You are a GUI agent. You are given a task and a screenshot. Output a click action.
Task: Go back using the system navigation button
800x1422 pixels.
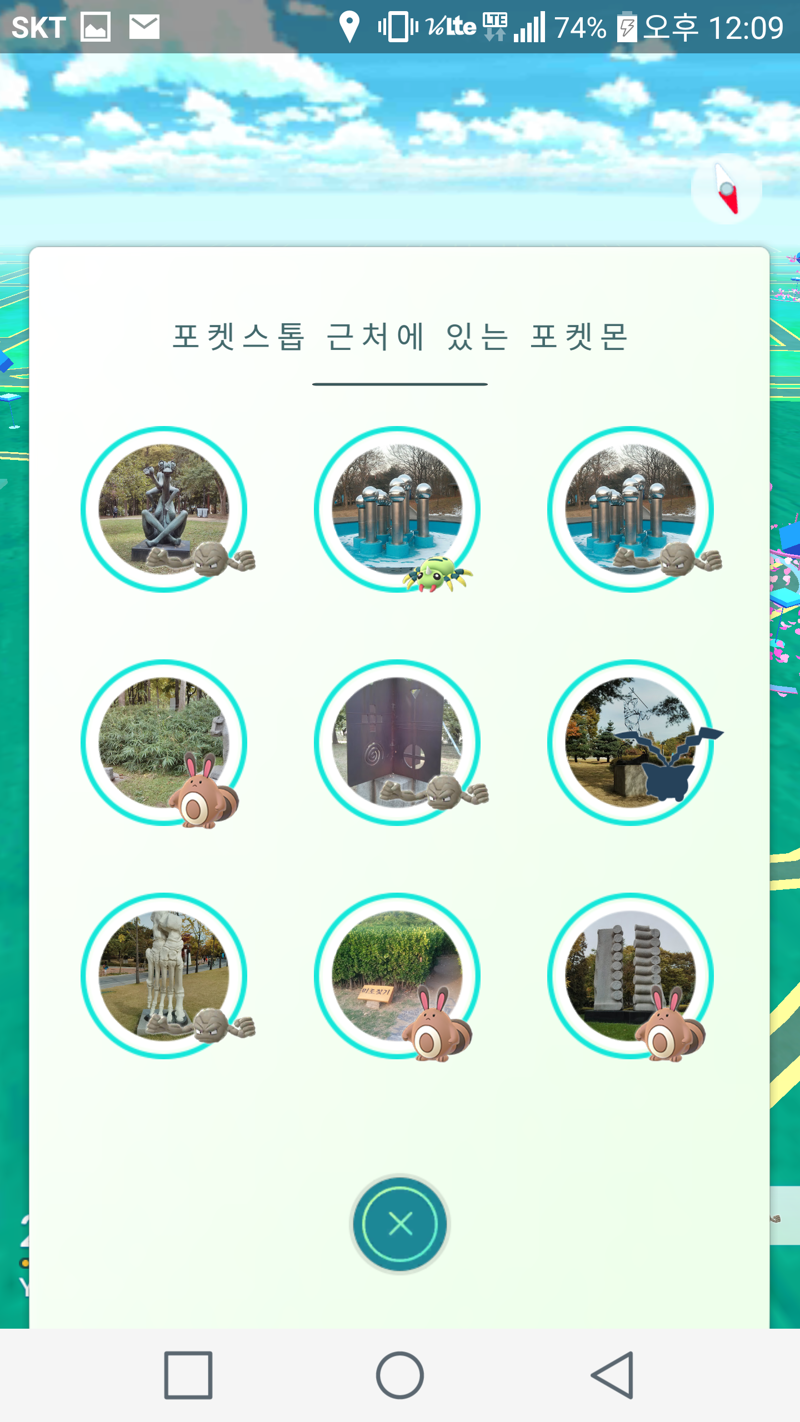coord(612,1375)
